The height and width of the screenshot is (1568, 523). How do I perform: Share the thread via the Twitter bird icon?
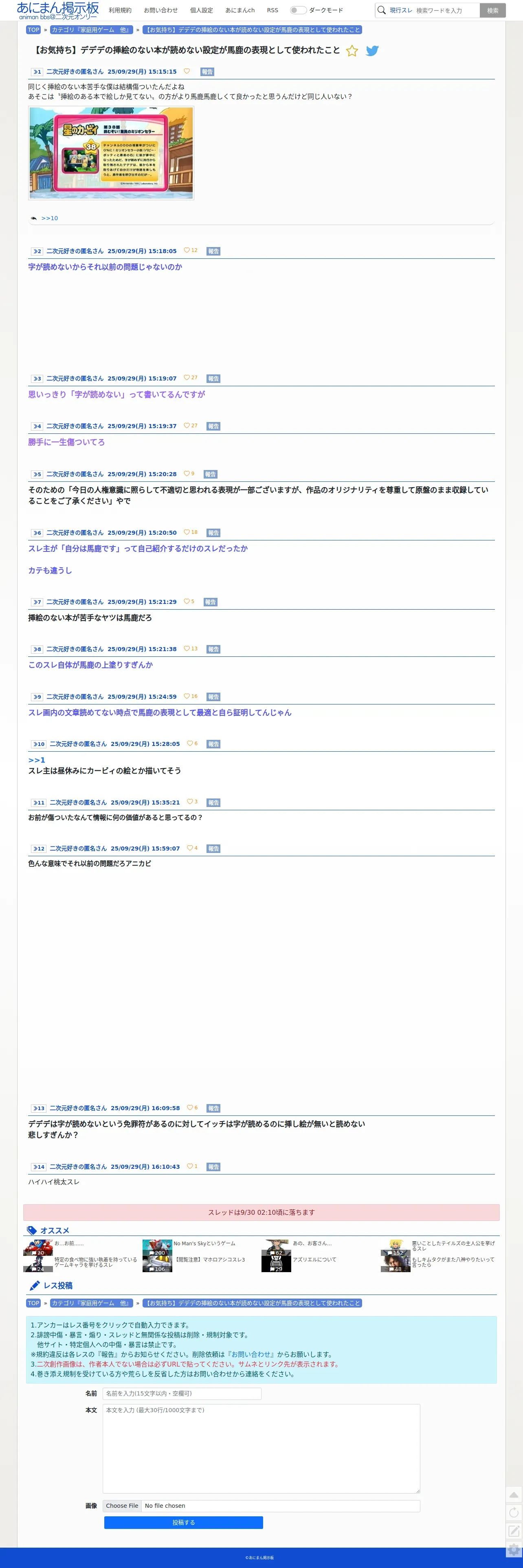(x=372, y=51)
